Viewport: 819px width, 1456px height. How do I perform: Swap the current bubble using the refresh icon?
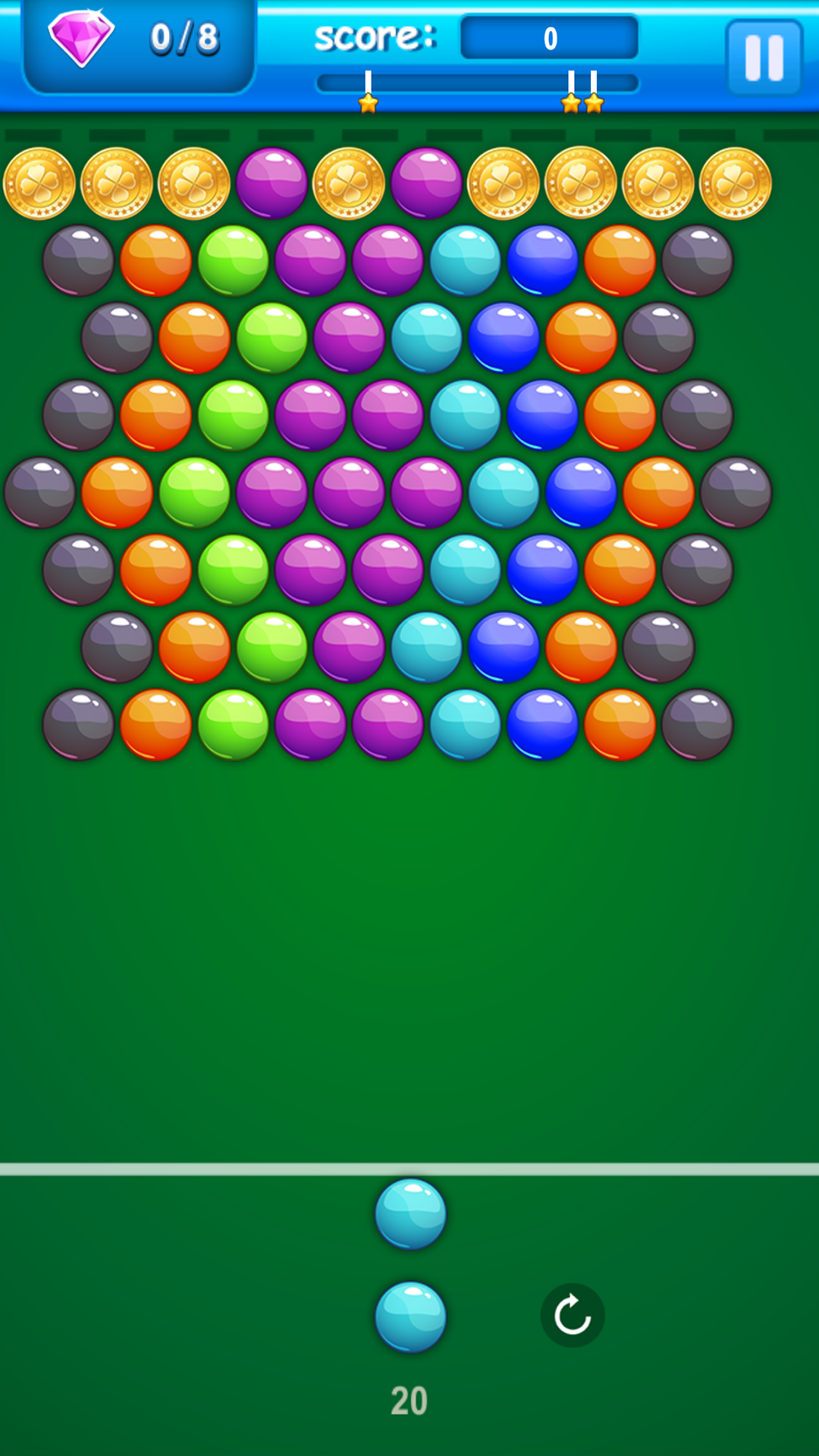click(573, 1315)
